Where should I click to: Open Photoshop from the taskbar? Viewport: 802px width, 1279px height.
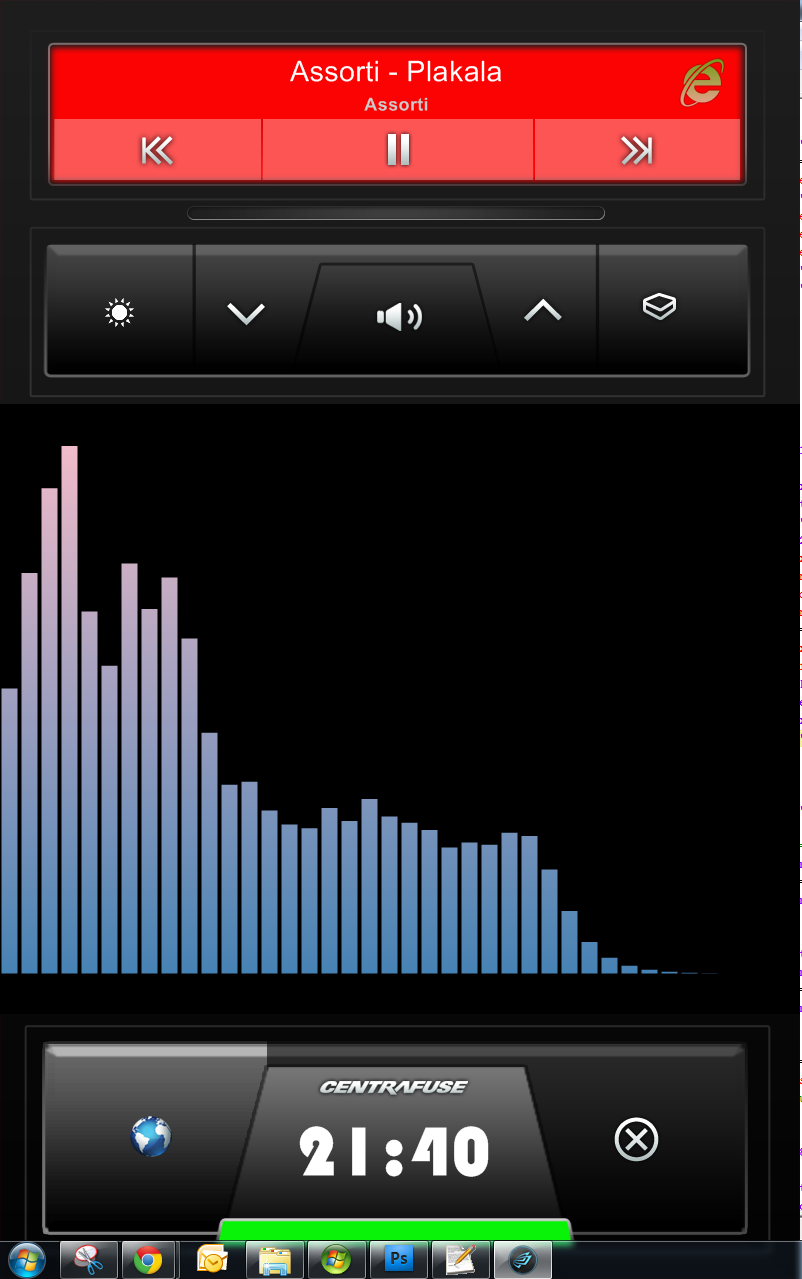point(398,1260)
